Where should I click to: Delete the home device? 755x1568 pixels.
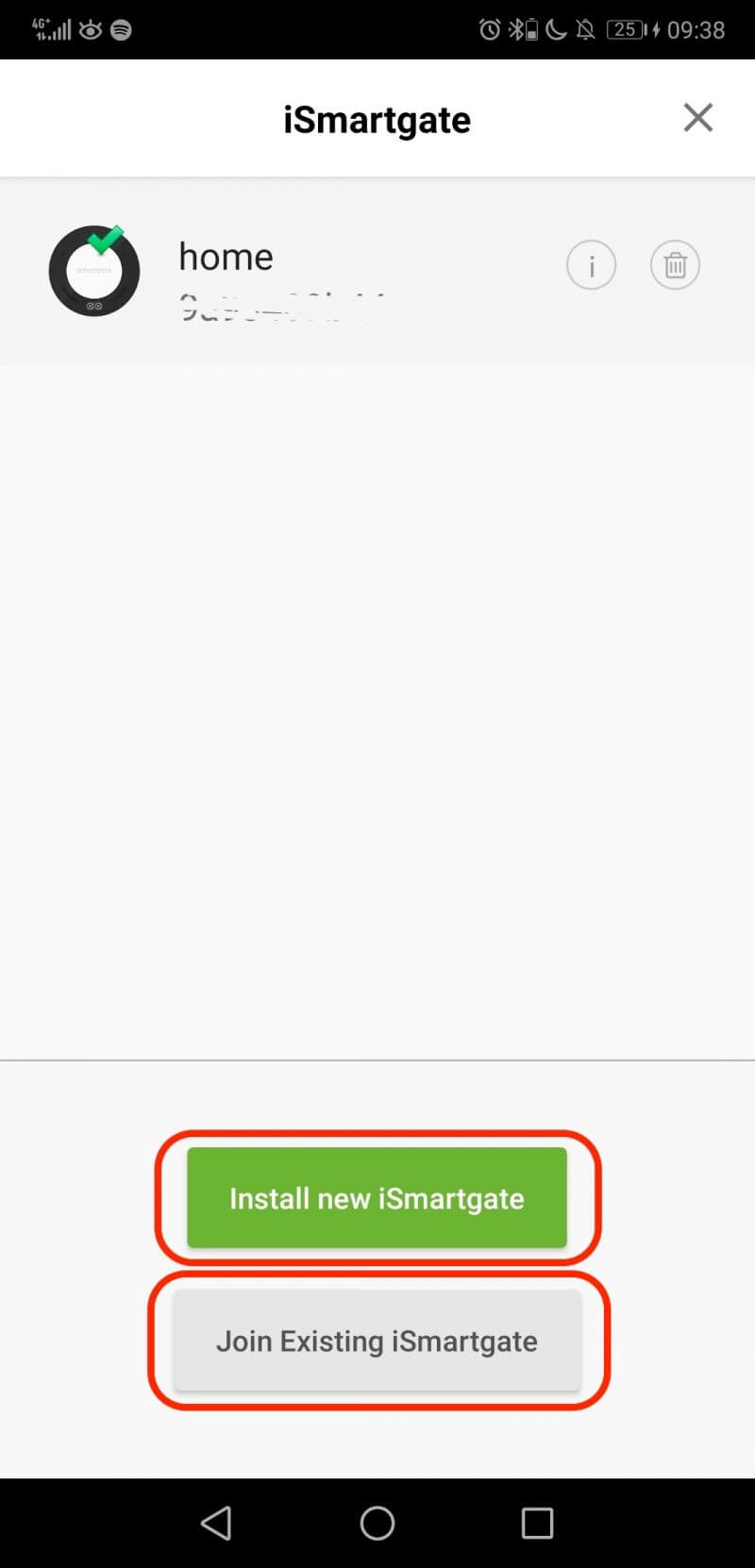coord(675,265)
